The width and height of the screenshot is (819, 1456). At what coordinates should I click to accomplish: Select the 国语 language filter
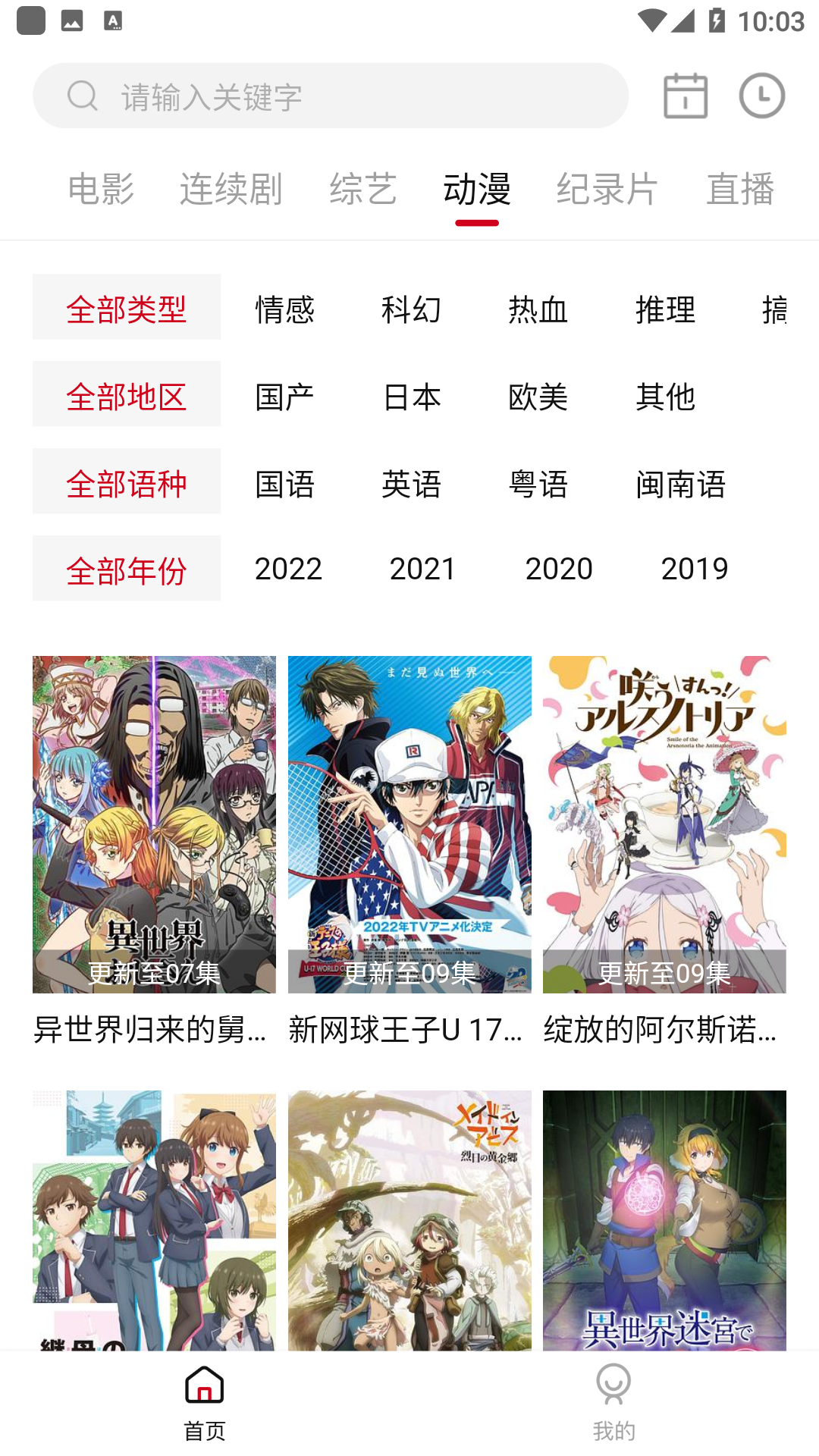click(x=284, y=484)
